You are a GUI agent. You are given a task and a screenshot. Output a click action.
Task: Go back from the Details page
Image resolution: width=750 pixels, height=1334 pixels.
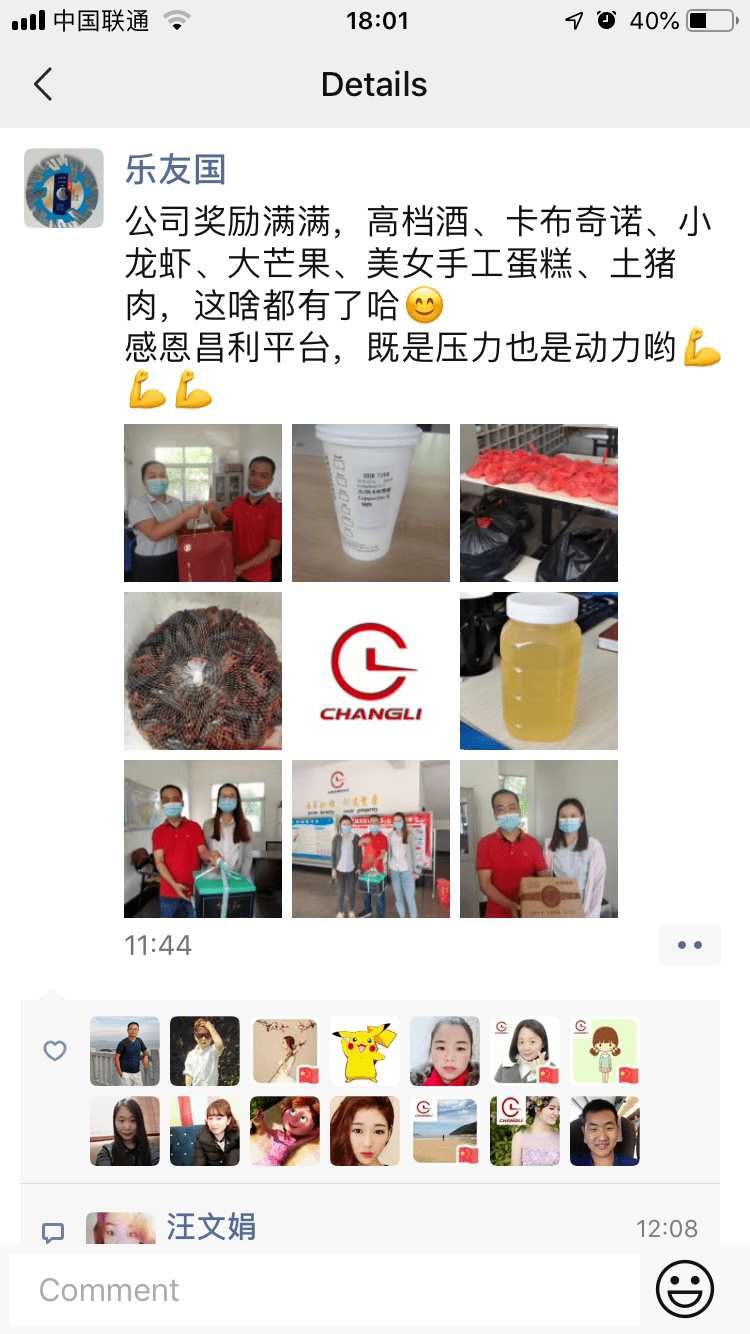pos(42,85)
